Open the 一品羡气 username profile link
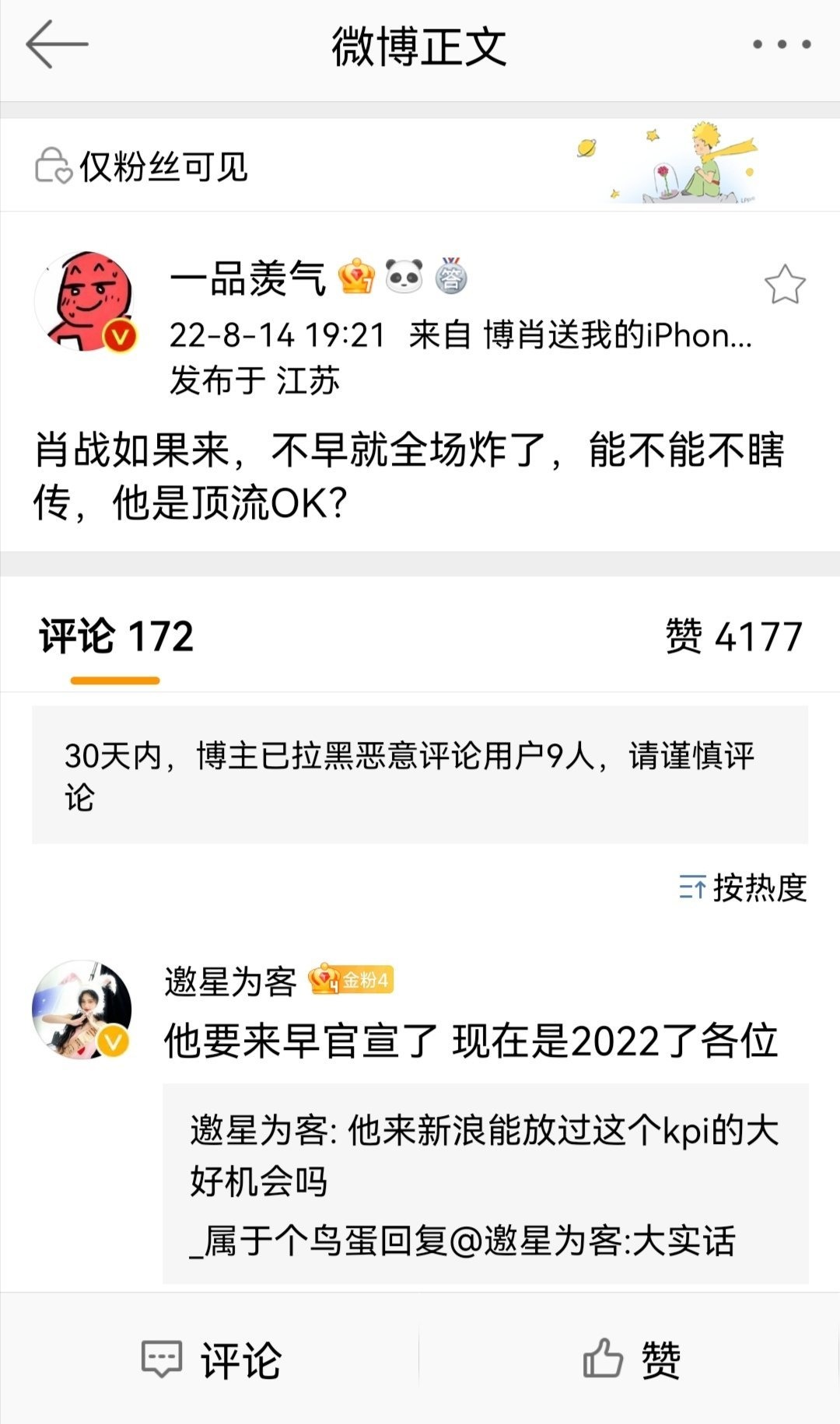The width and height of the screenshot is (840, 1424). click(248, 278)
